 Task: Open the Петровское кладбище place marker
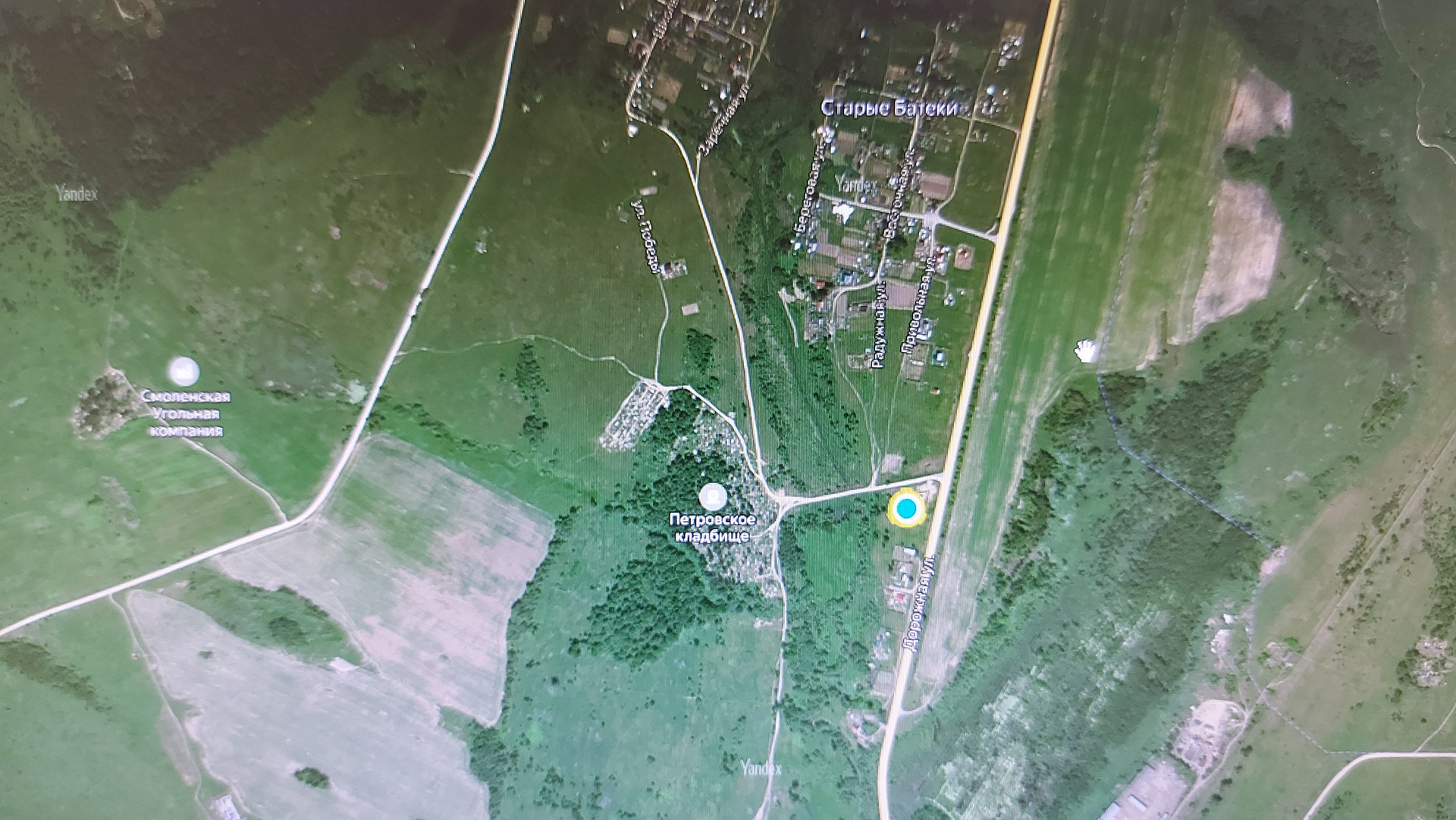(713, 498)
